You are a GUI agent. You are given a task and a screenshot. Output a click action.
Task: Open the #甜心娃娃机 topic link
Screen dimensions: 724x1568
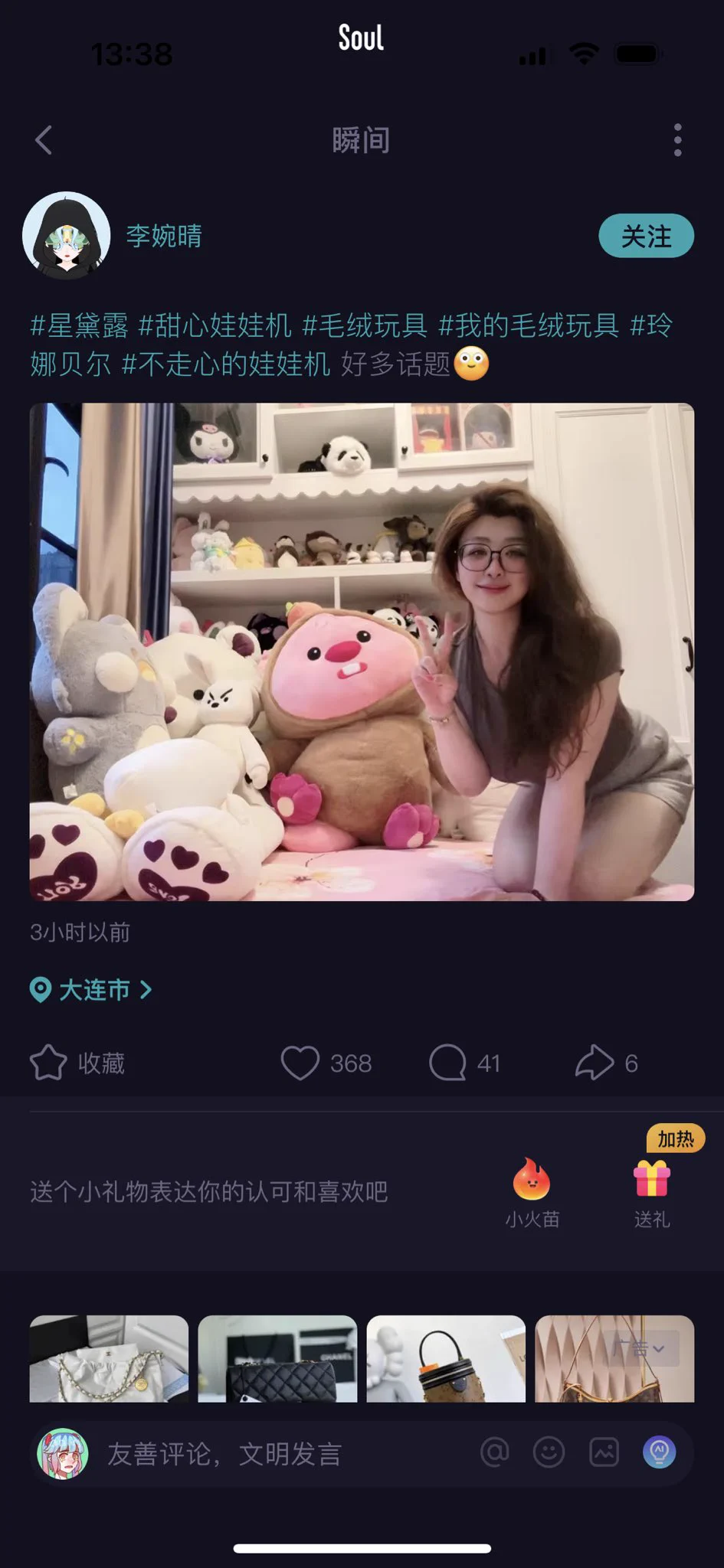click(x=215, y=325)
